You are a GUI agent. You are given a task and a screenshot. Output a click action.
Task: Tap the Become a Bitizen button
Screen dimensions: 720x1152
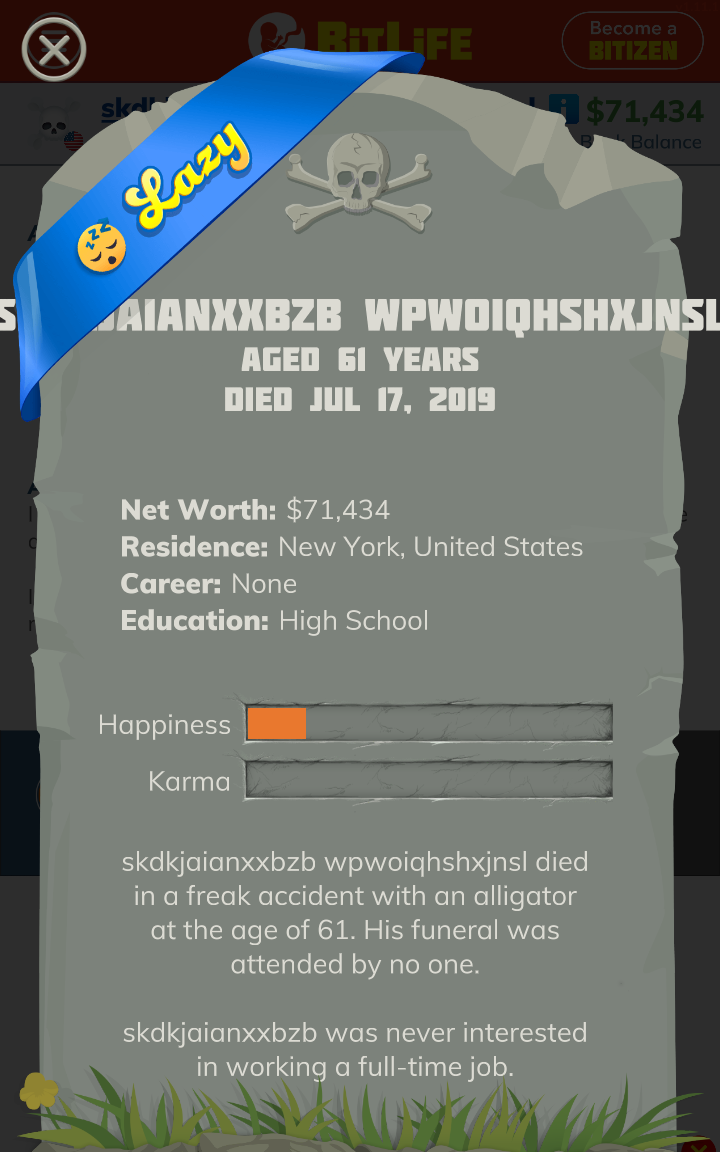[x=632, y=40]
